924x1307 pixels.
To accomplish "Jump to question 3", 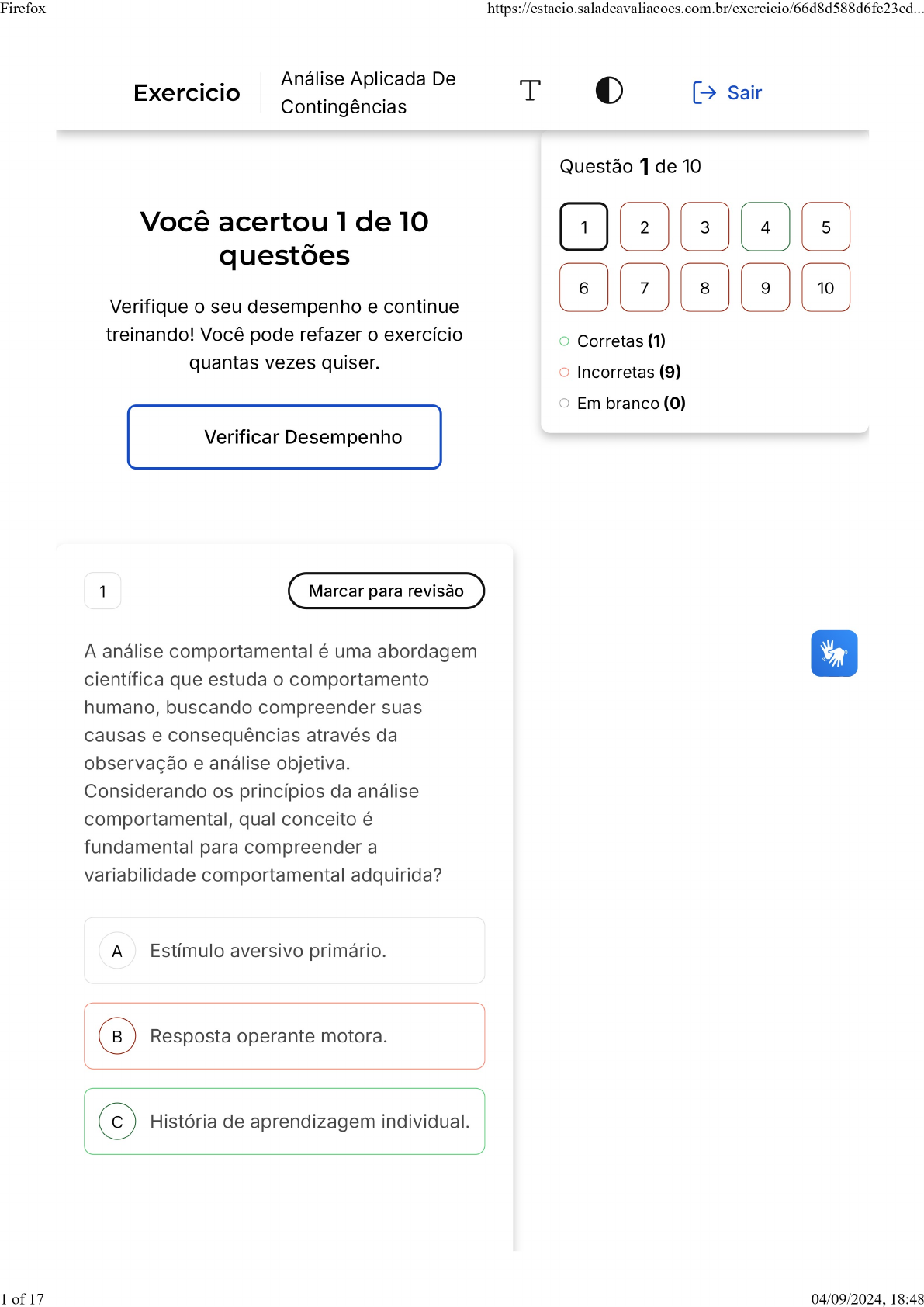I will (705, 227).
